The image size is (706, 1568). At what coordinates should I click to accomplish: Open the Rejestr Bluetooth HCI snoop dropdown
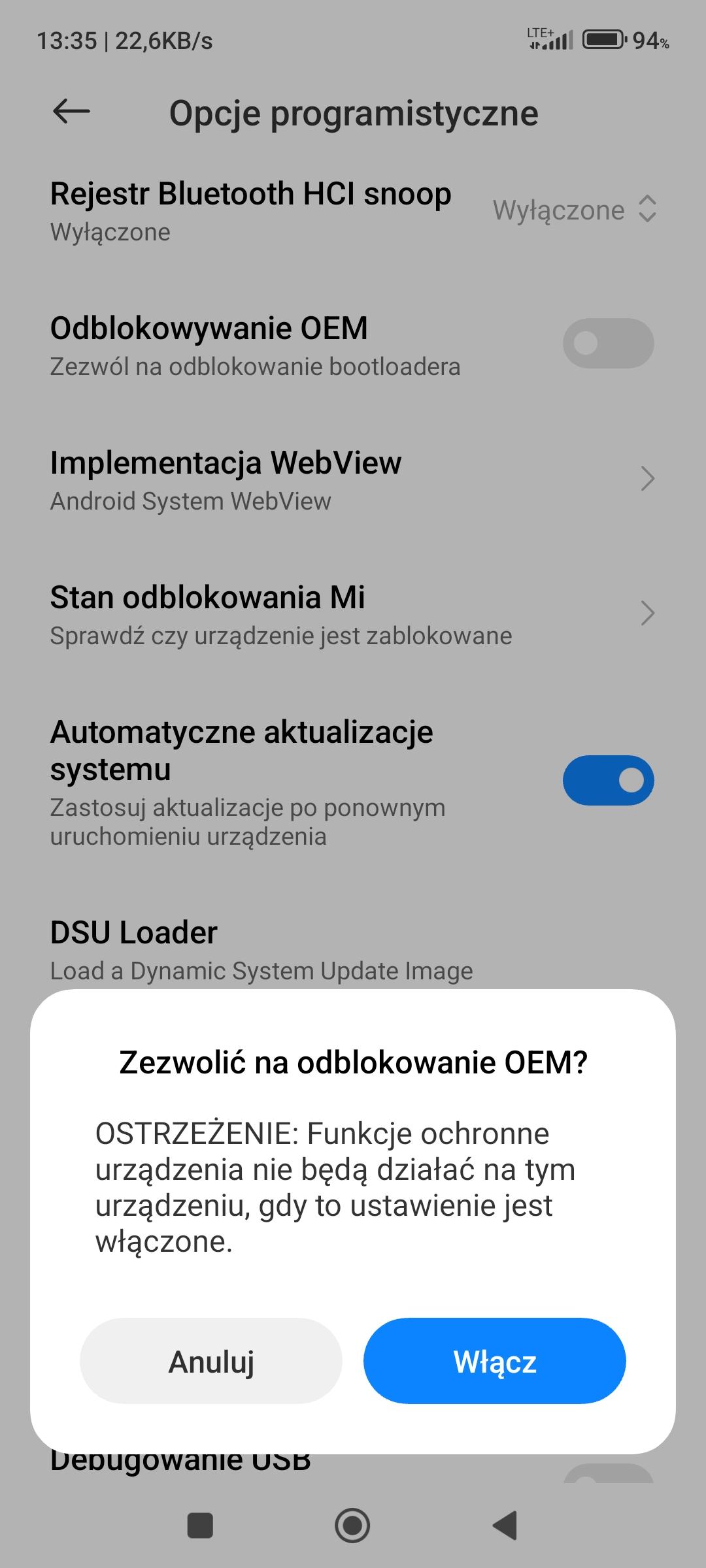(574, 210)
